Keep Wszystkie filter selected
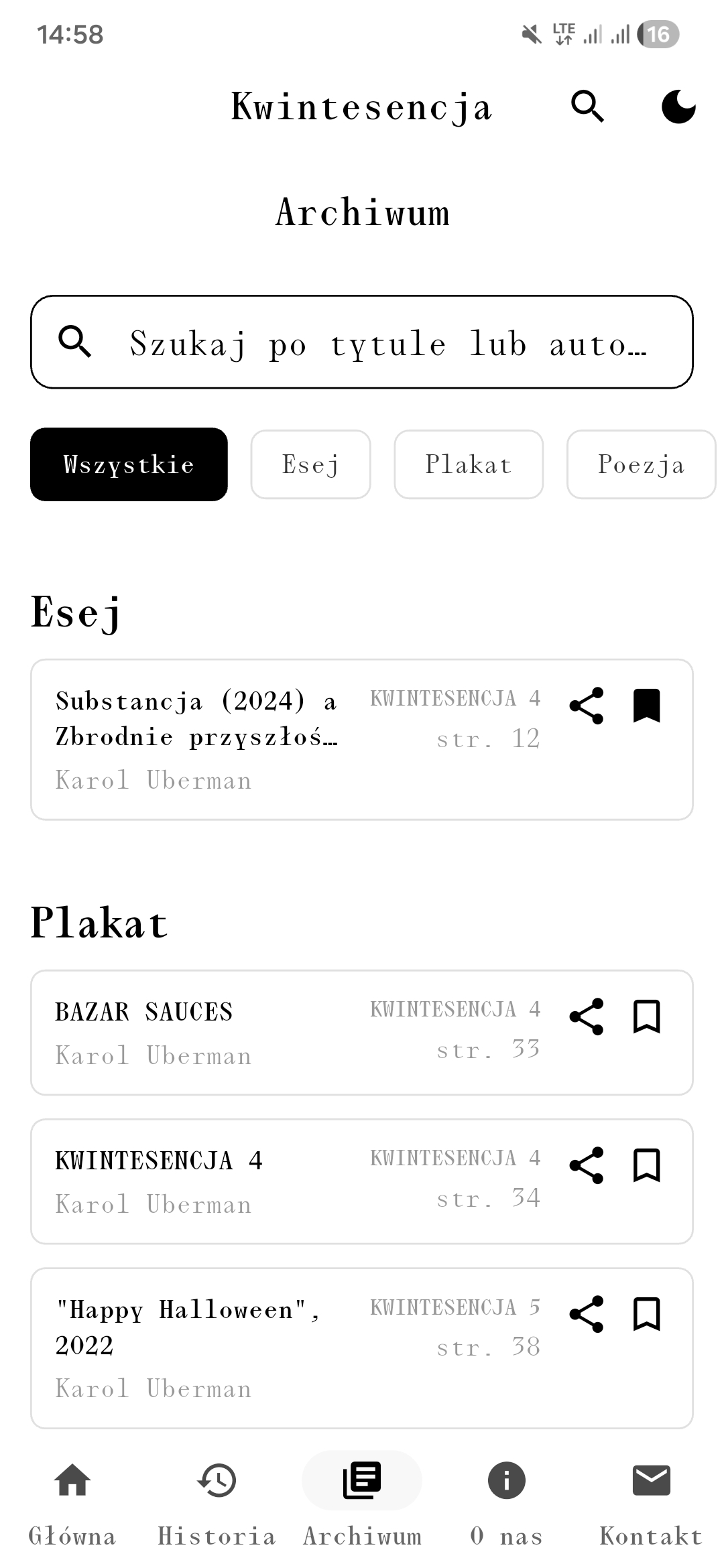The image size is (724, 1568). click(129, 464)
